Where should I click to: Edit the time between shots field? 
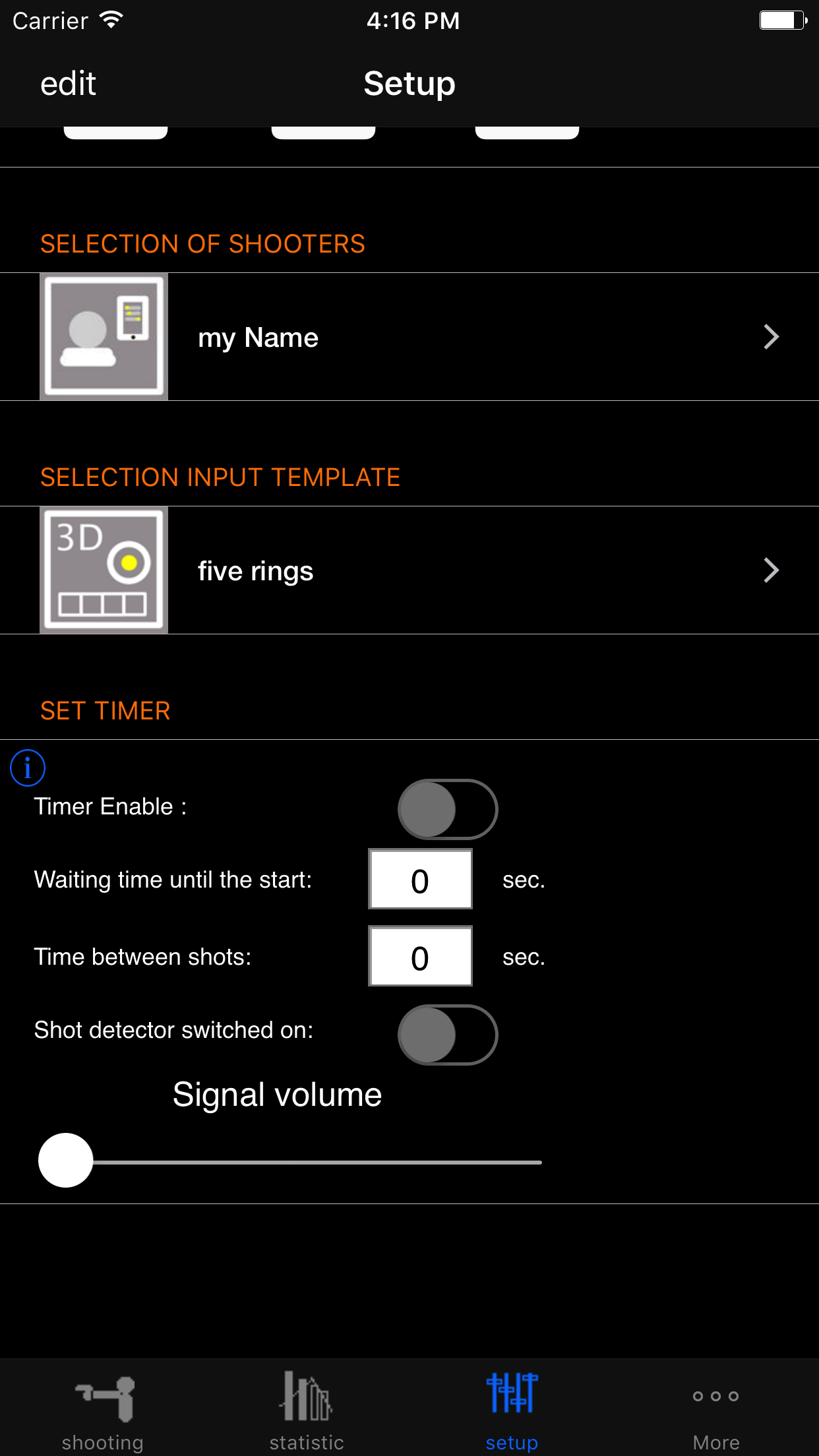click(420, 957)
